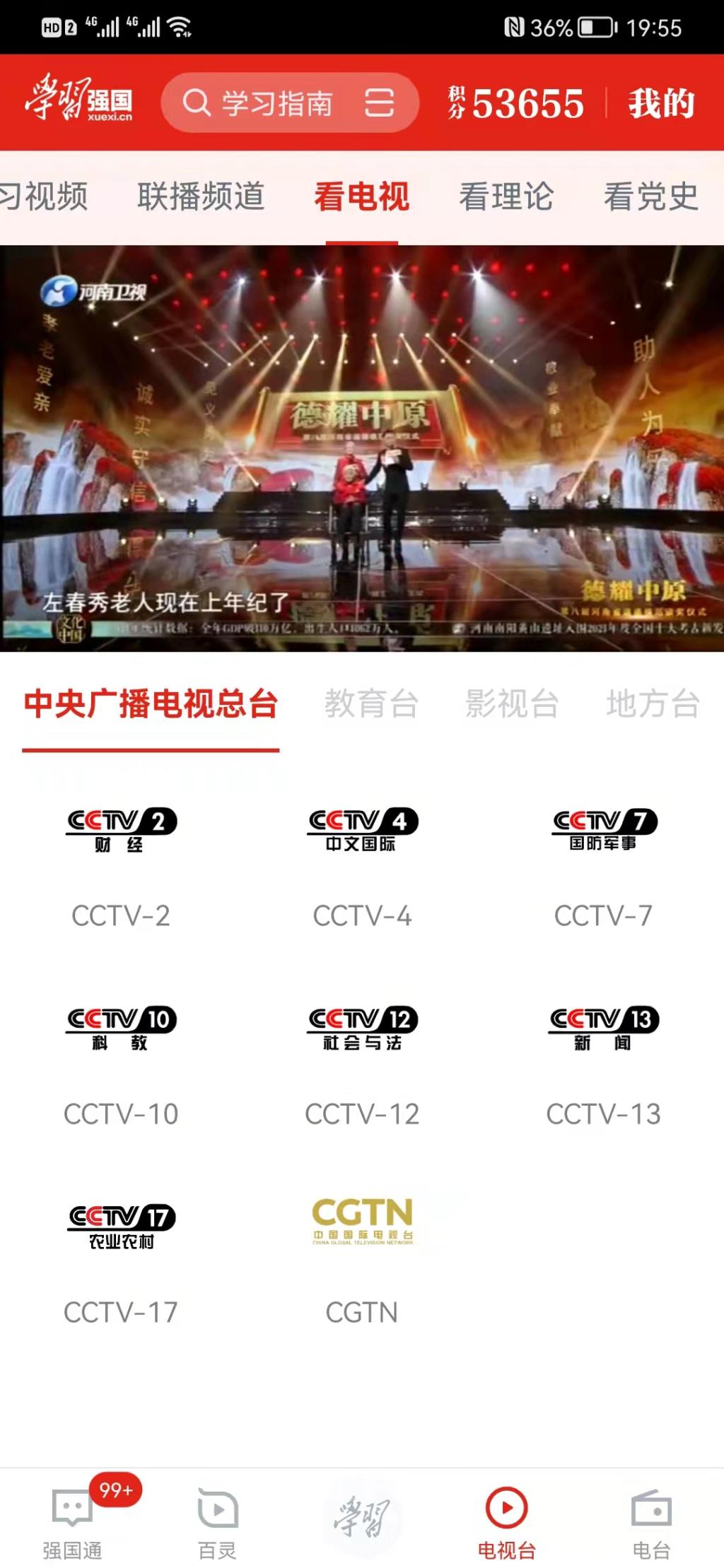Open the 河南卫视 live video
Image resolution: width=724 pixels, height=1568 pixels.
[x=362, y=448]
